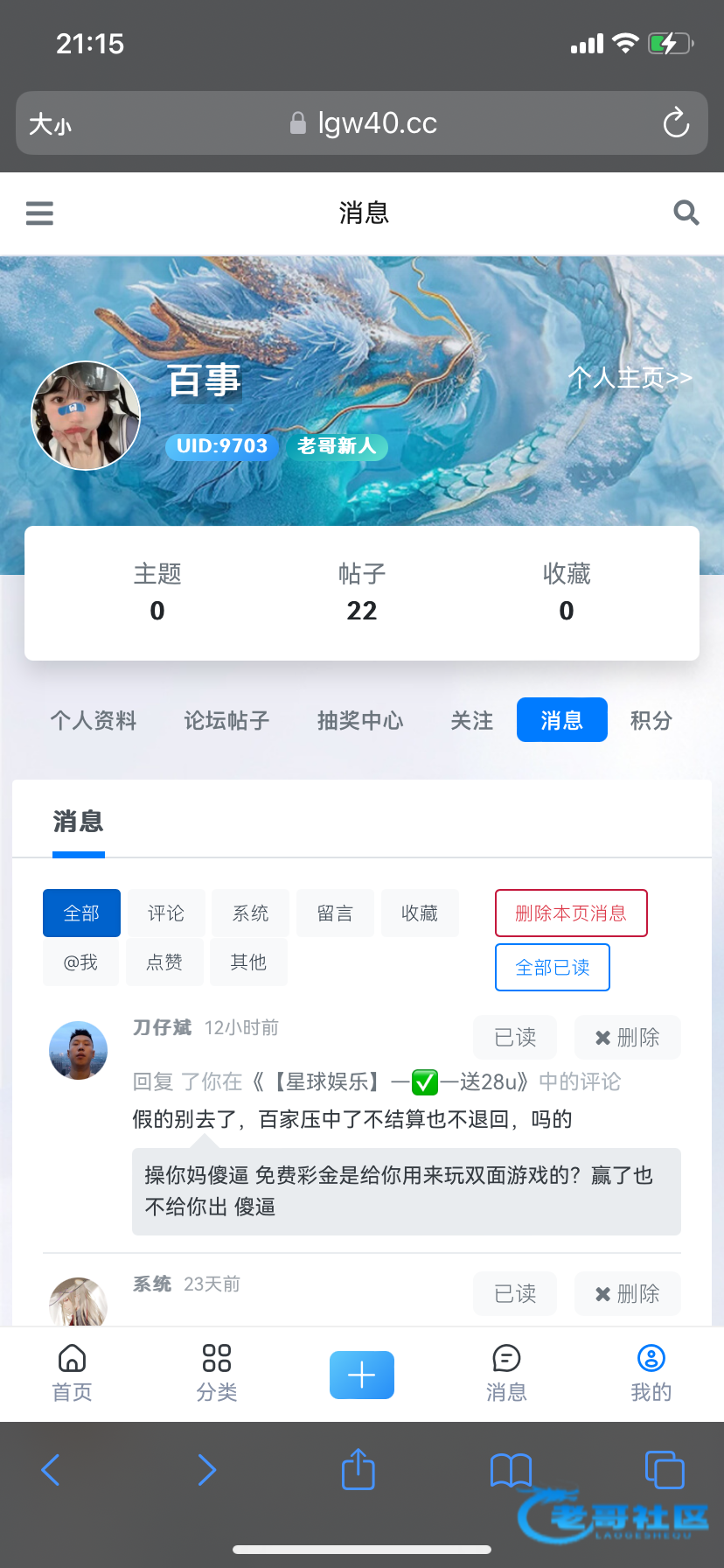Image resolution: width=724 pixels, height=1568 pixels.
Task: Open the search magnifier icon
Action: 686,213
